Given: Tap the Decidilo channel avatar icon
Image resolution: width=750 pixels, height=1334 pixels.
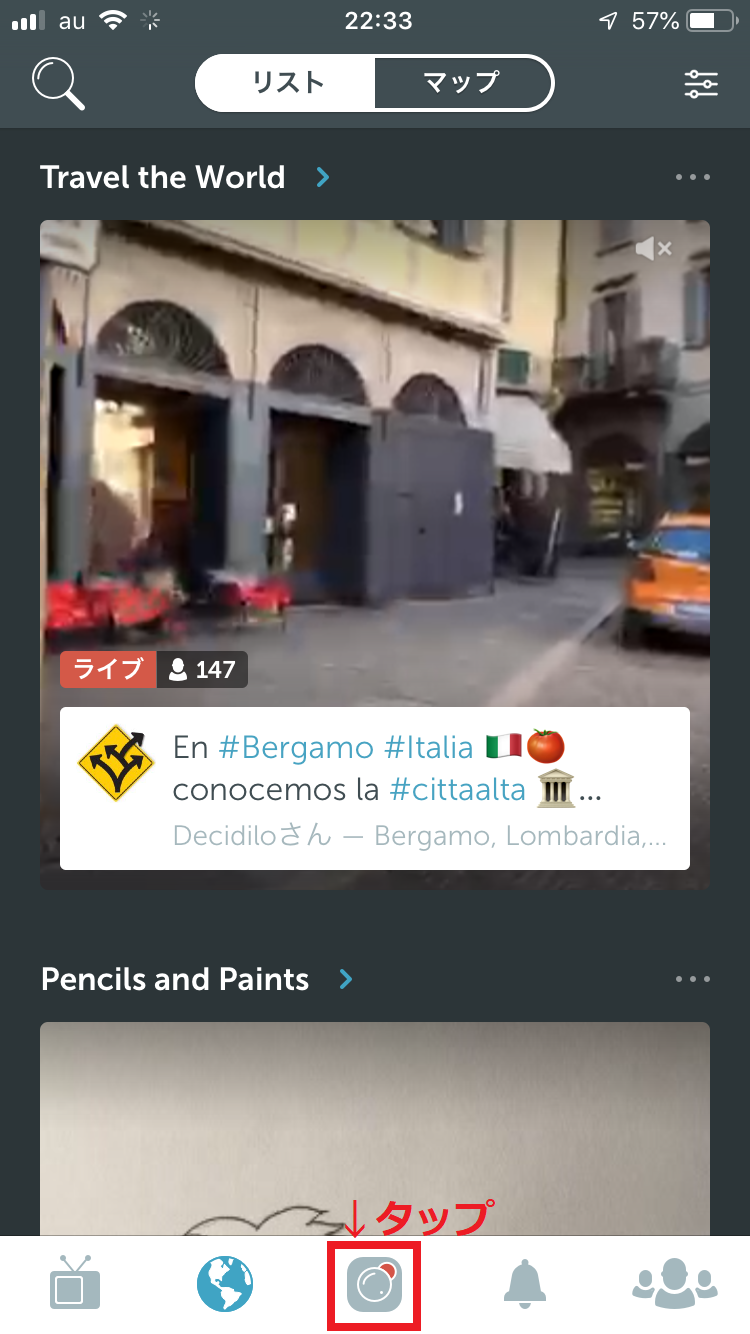Looking at the screenshot, I should coord(118,762).
